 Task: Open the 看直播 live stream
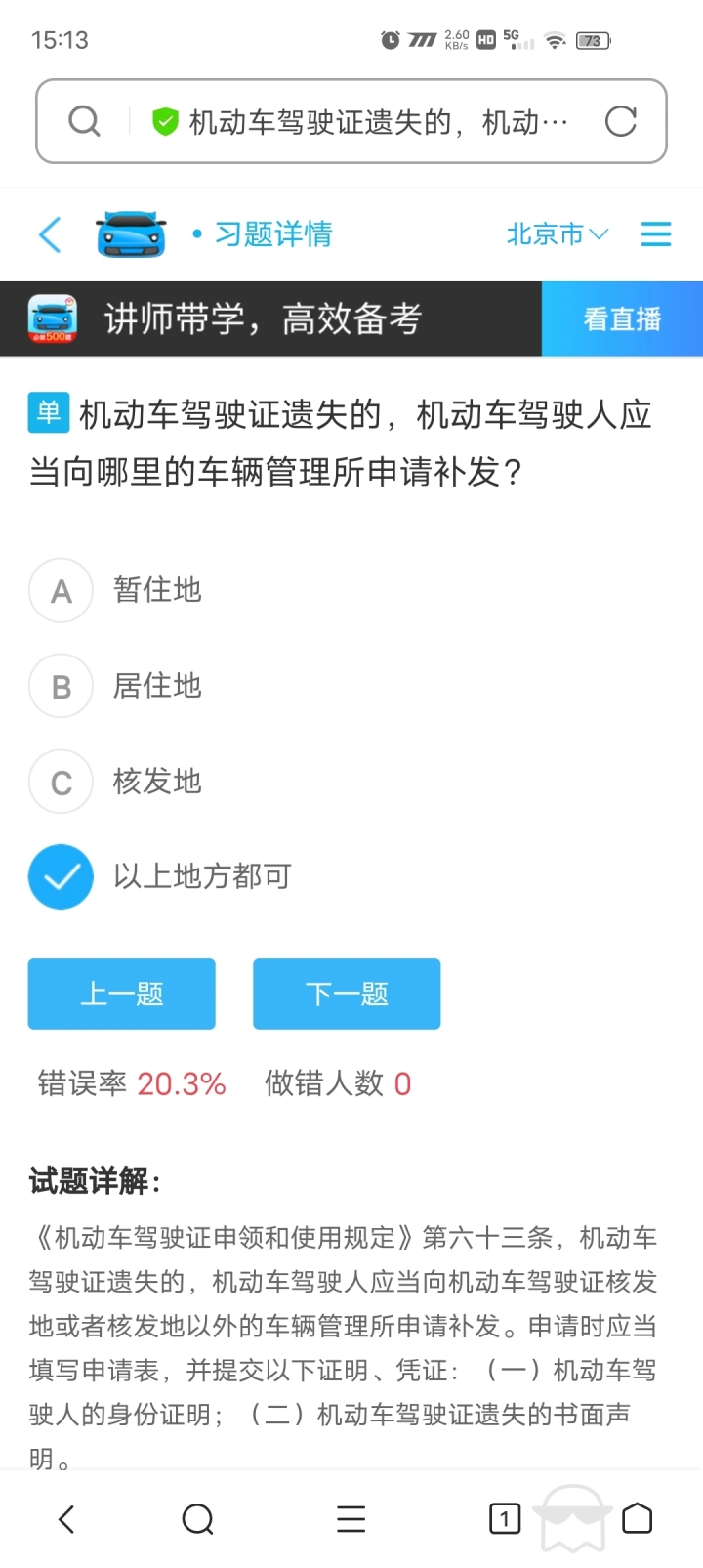click(622, 319)
